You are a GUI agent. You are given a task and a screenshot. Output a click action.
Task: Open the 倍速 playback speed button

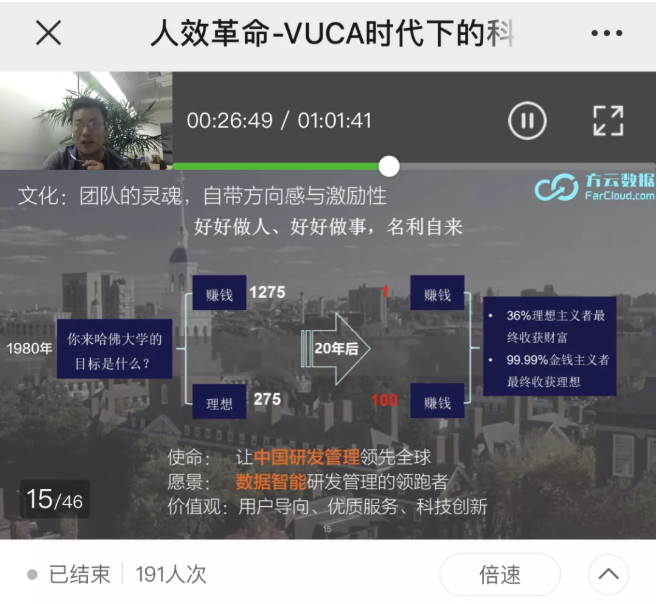500,574
